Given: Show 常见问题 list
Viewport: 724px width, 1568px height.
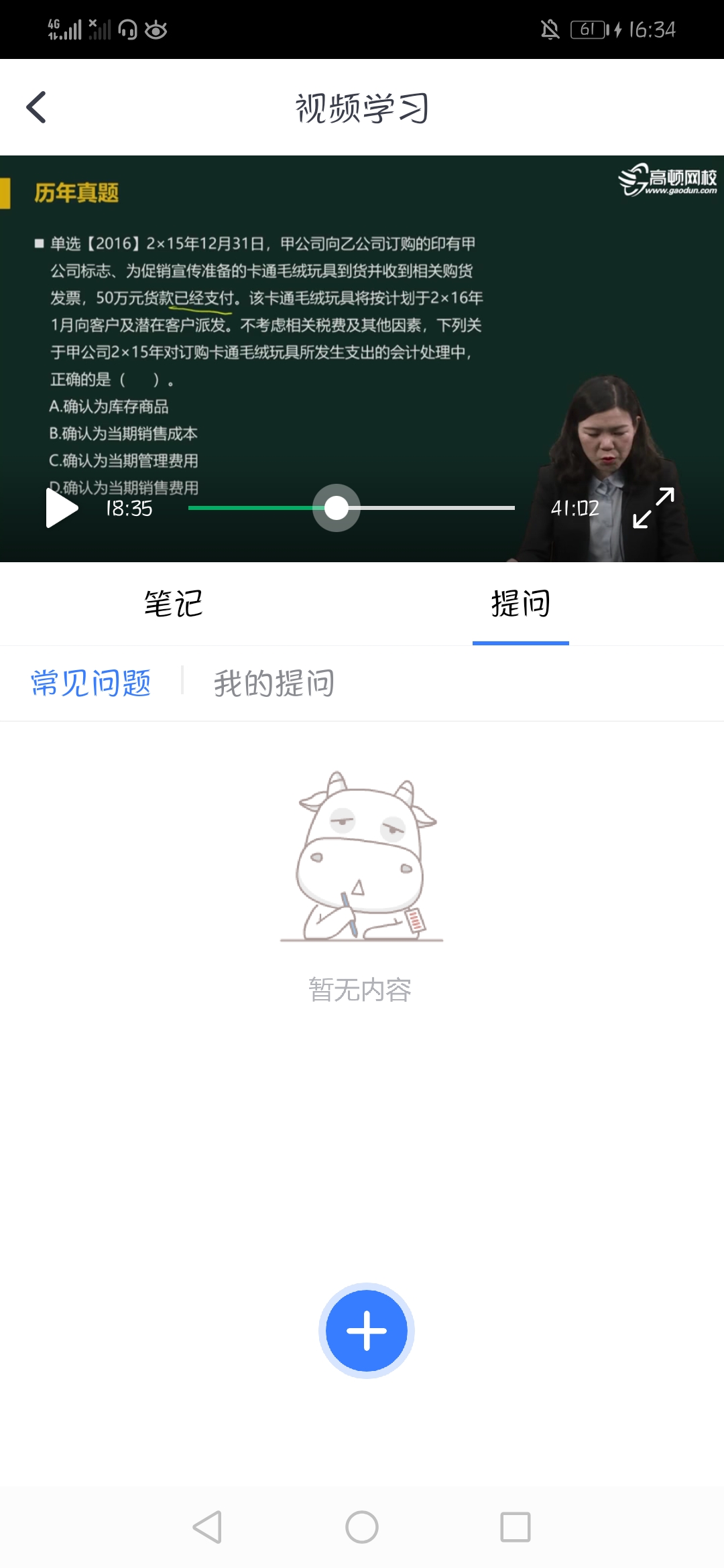Looking at the screenshot, I should [x=91, y=683].
